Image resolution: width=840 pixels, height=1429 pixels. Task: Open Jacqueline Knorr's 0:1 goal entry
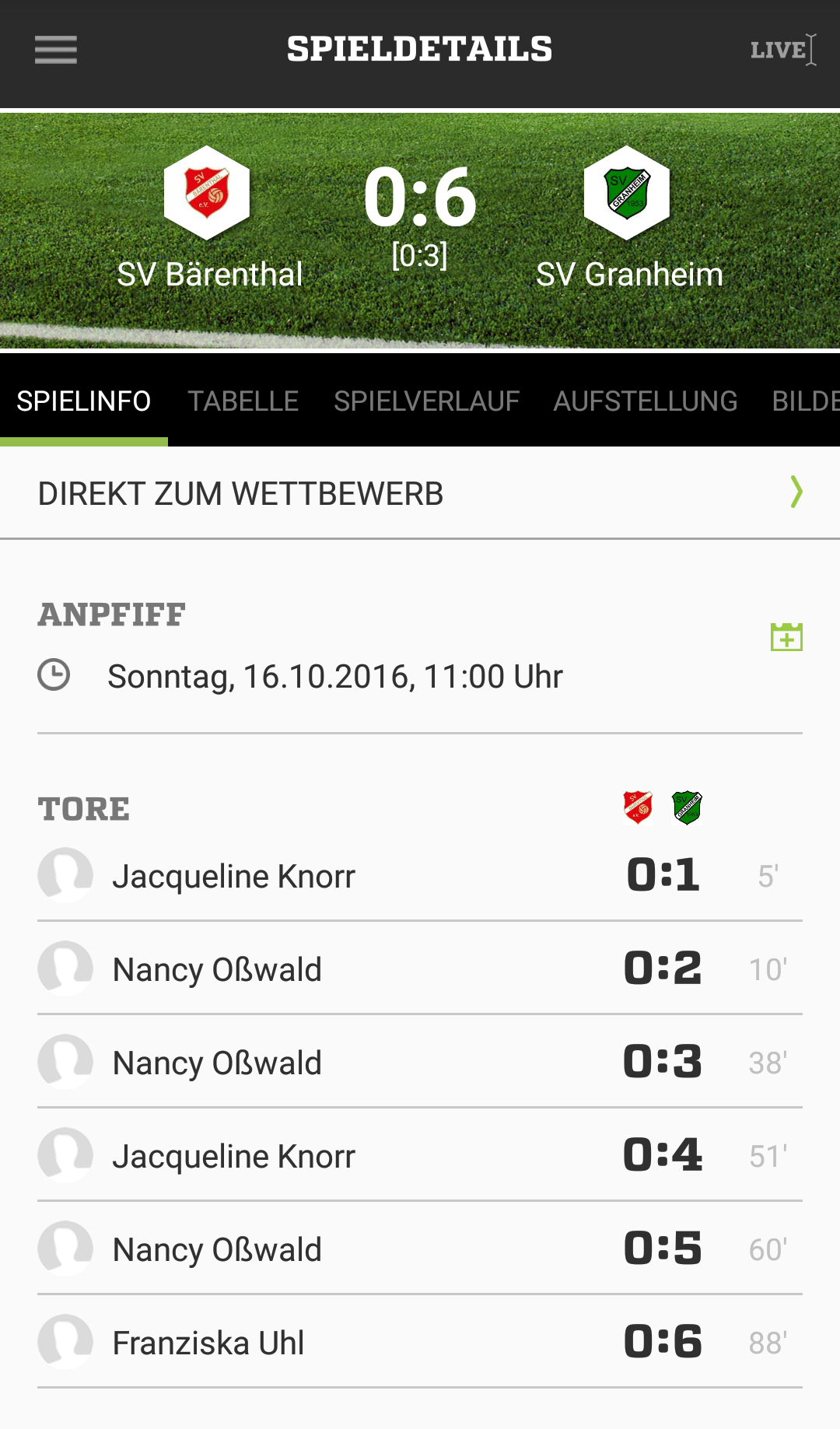(x=420, y=876)
